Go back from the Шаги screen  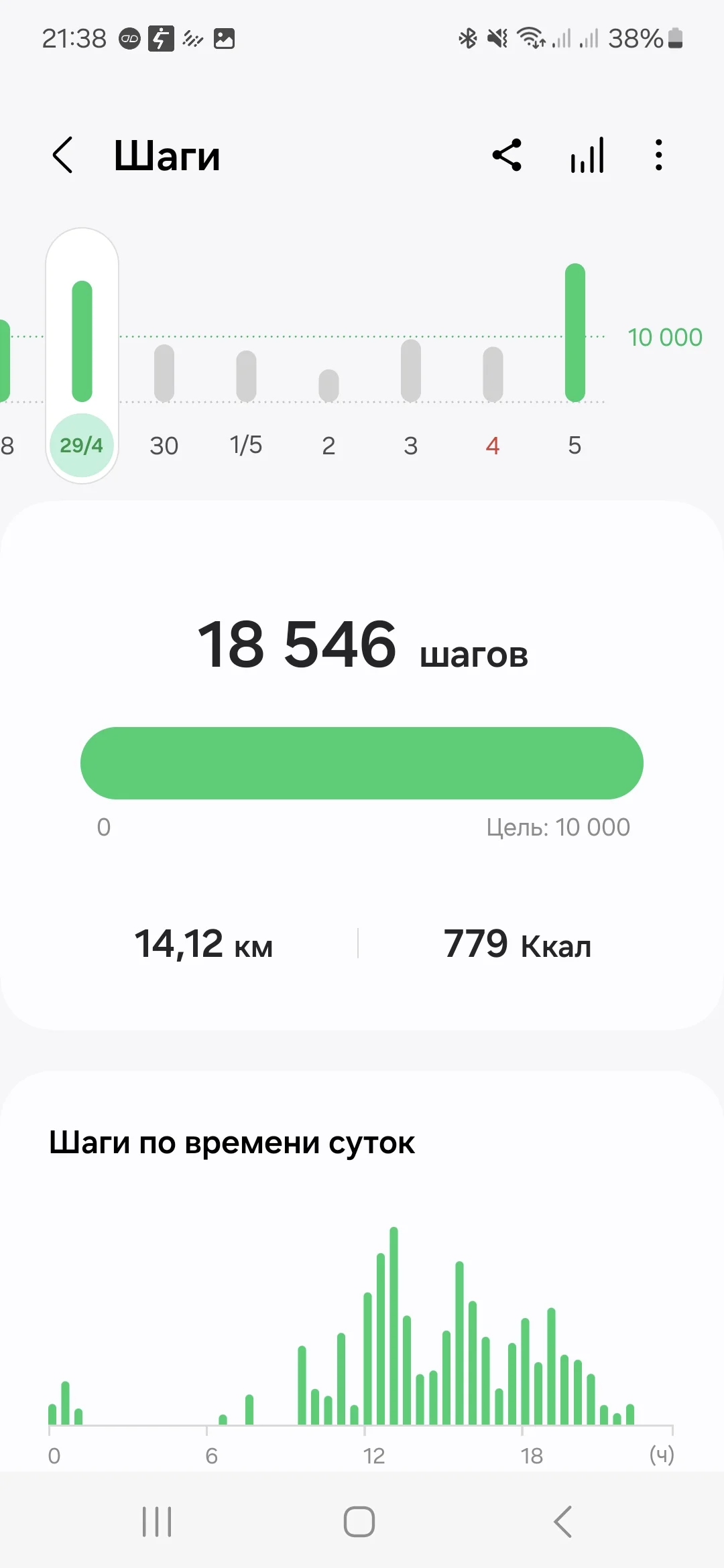click(x=63, y=155)
